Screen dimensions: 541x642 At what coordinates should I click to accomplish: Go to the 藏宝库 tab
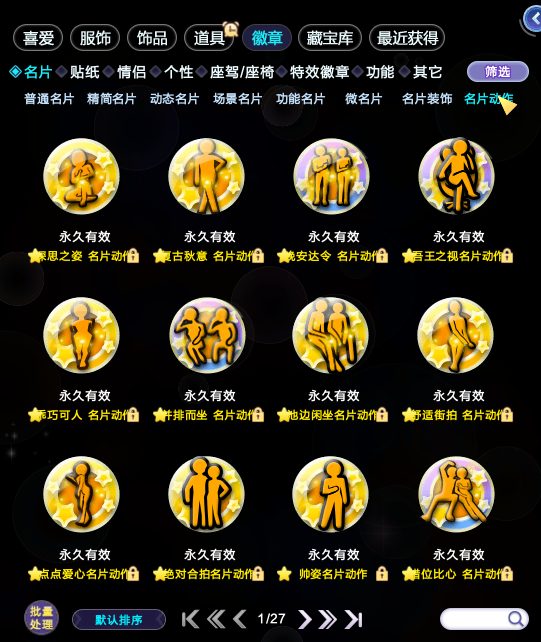330,38
